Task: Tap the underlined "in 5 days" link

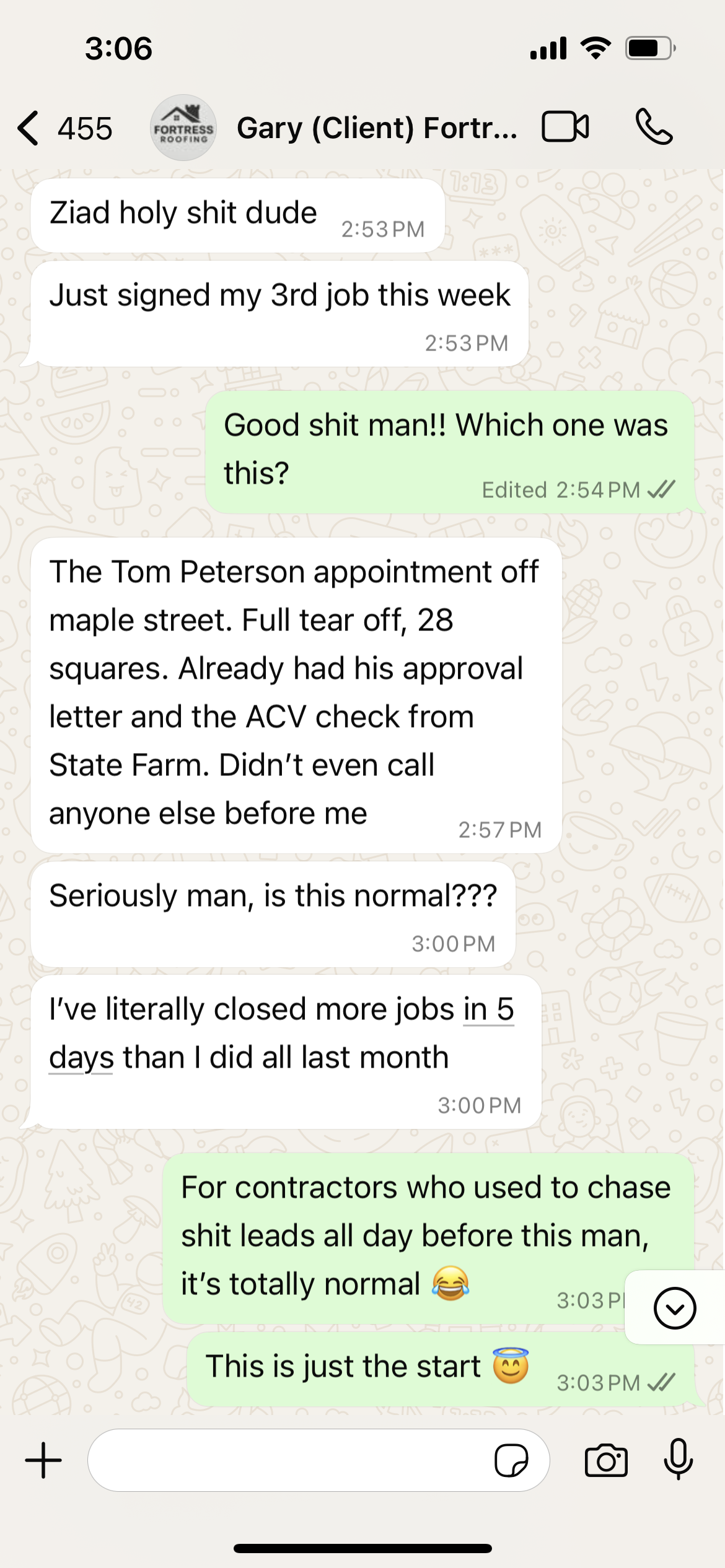Action: coord(282,1033)
